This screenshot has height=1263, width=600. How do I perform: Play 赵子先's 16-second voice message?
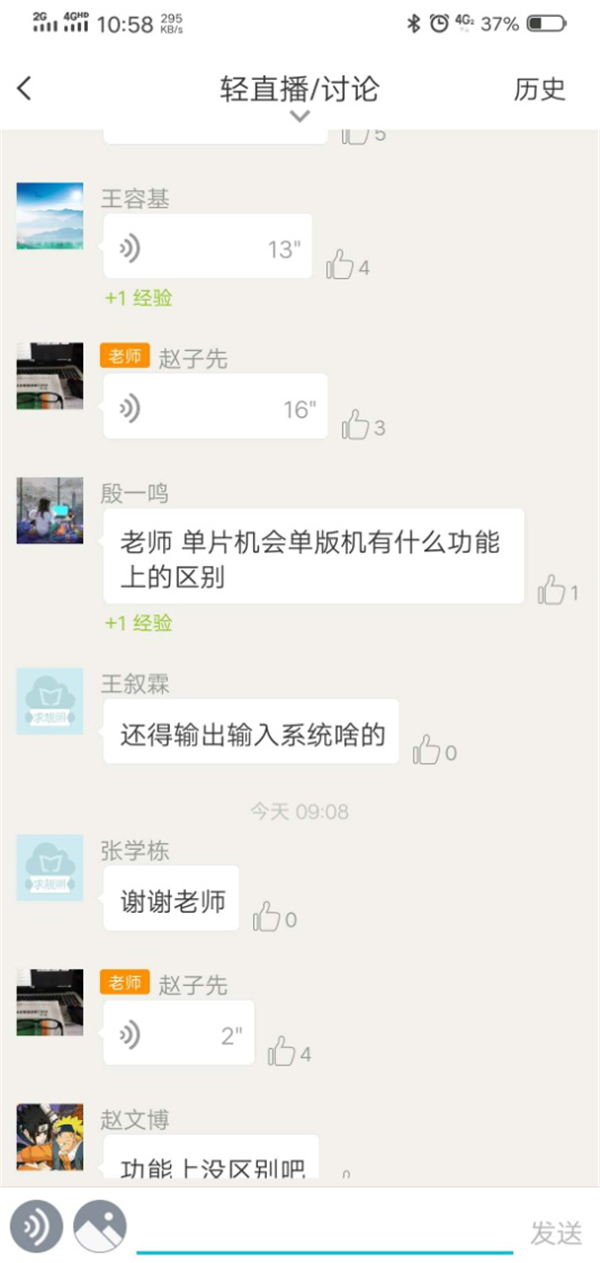[x=215, y=407]
